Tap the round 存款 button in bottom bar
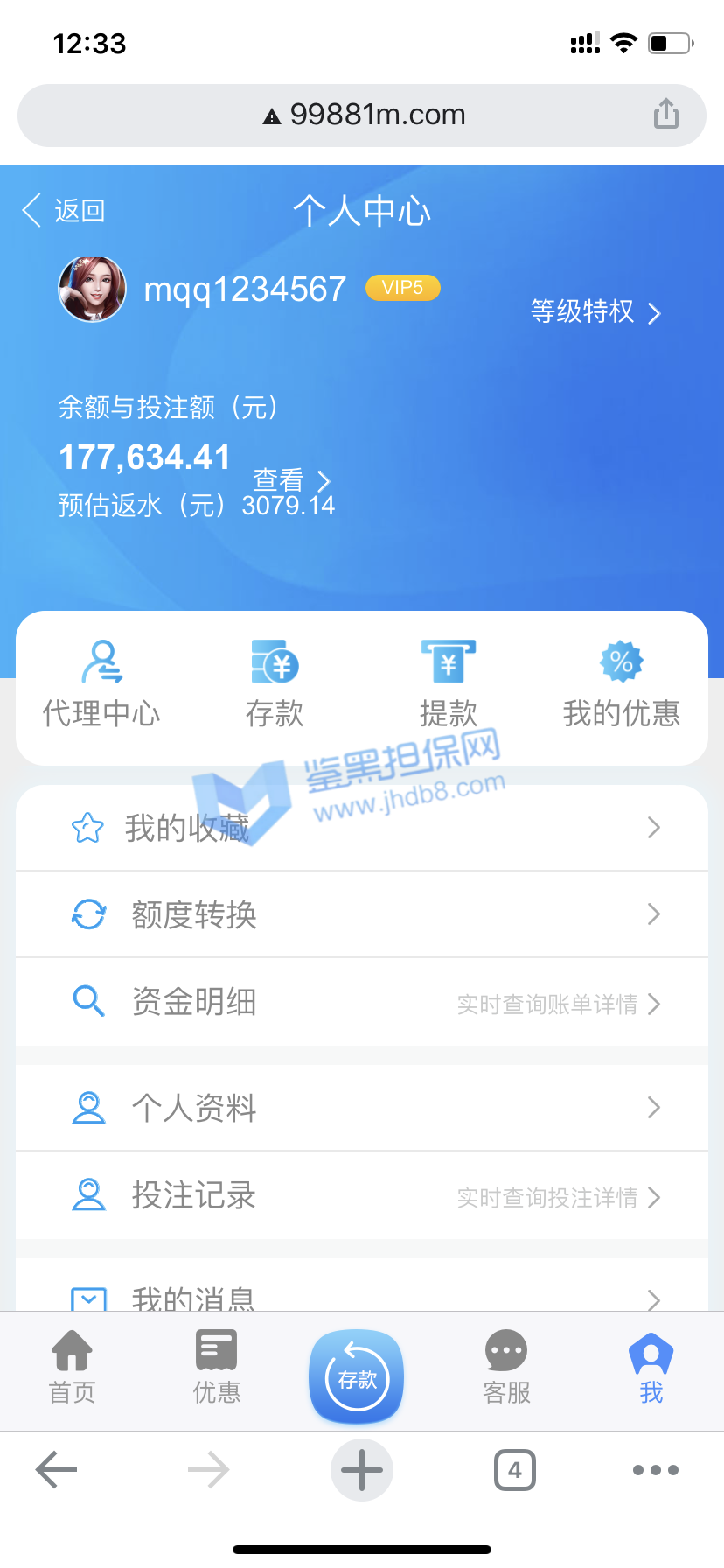The height and width of the screenshot is (1568, 724). 357,1377
